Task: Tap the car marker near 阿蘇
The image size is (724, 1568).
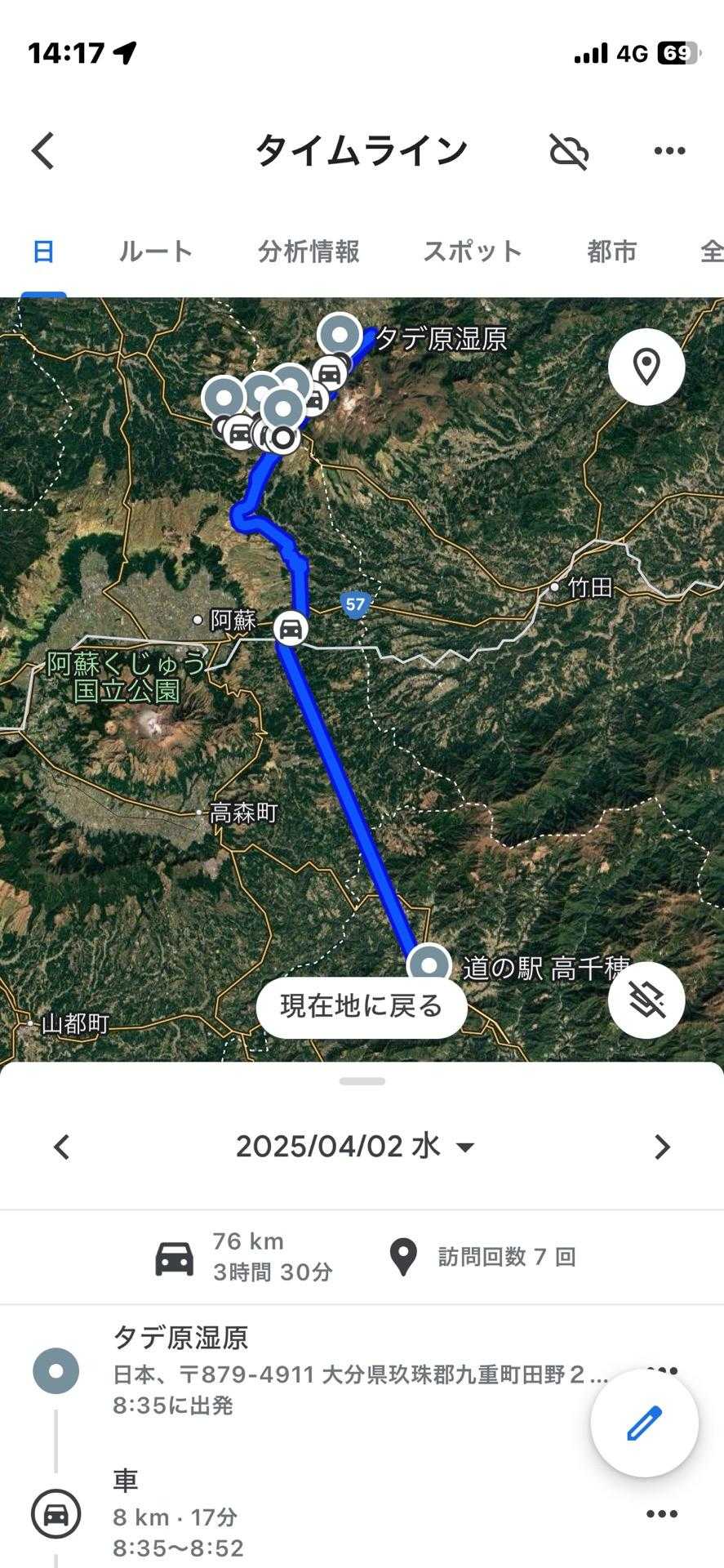Action: [x=291, y=629]
